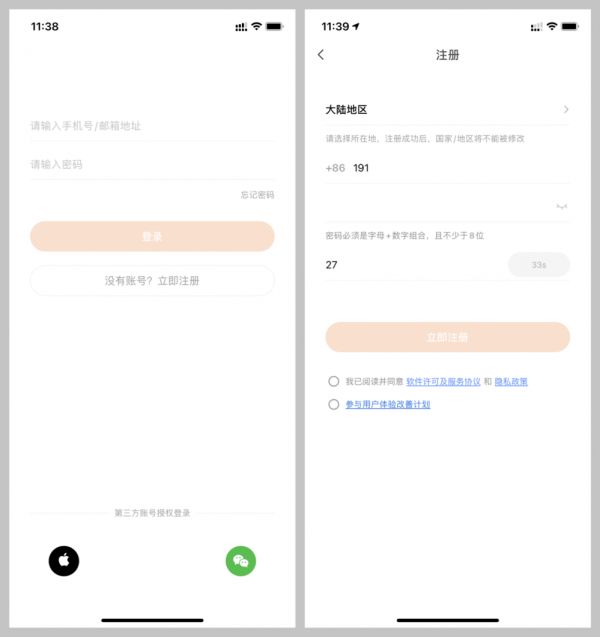
Task: Open the 忘记密码 forgot password link
Action: tap(257, 195)
